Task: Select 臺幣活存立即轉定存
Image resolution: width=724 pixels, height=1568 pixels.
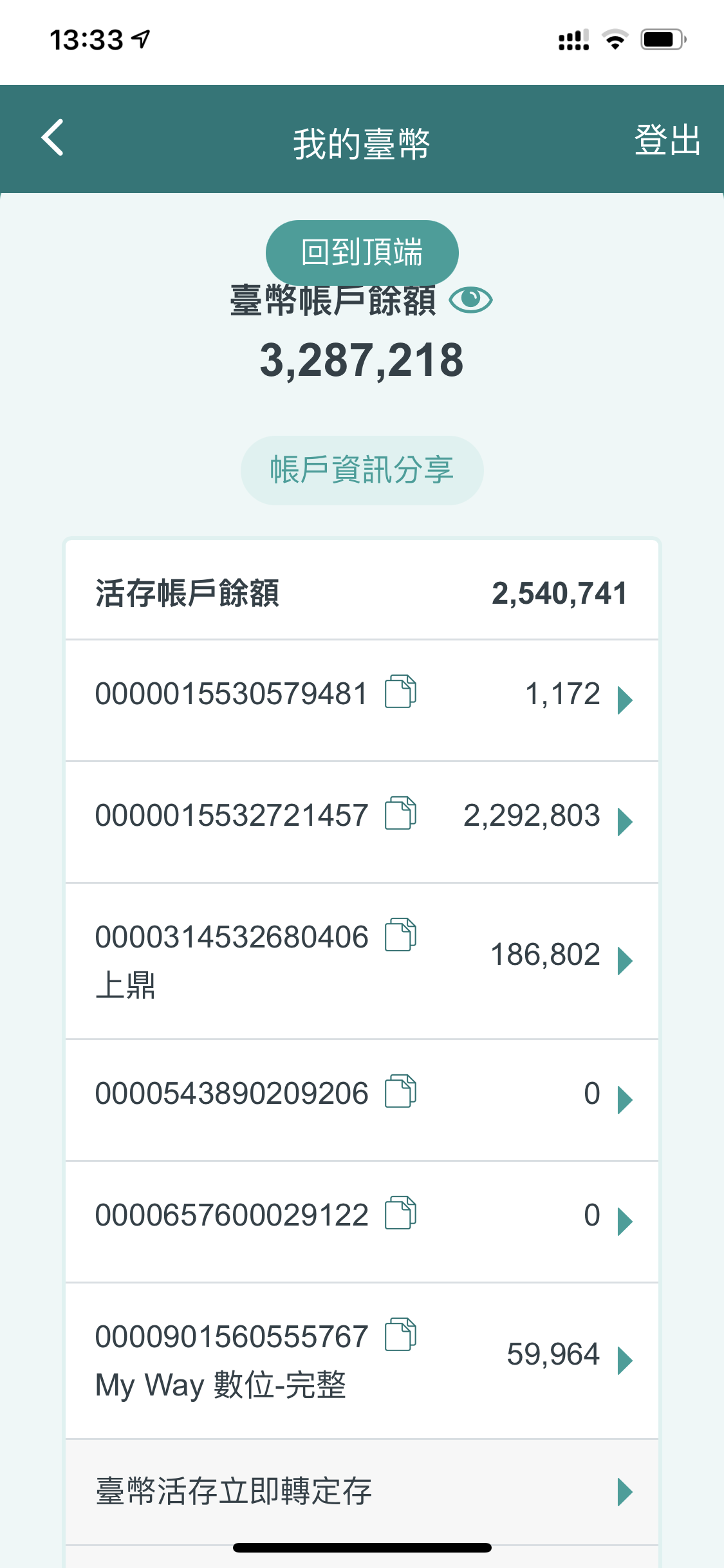Action: (362, 1491)
